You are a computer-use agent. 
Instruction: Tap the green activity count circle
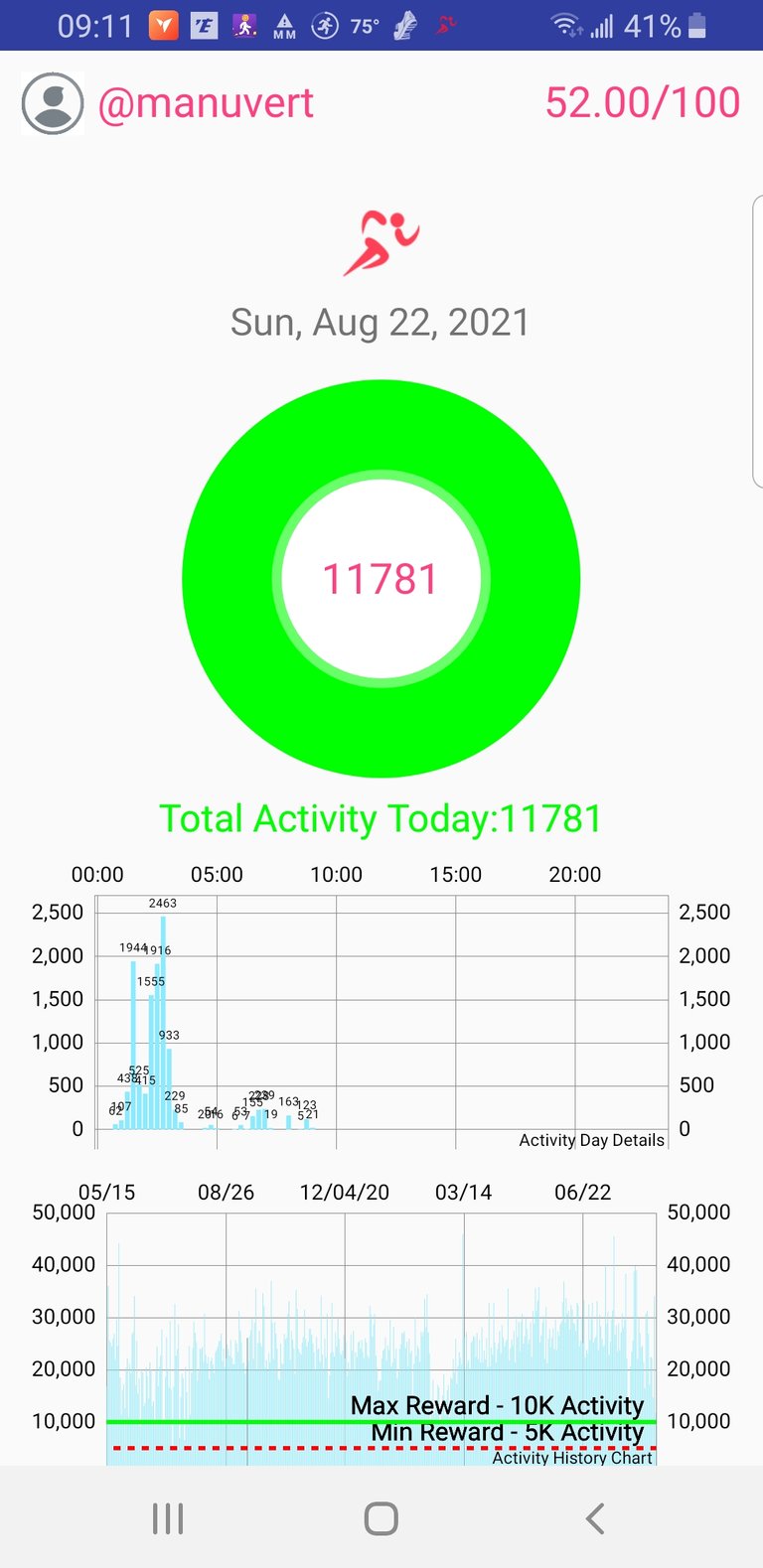(381, 579)
